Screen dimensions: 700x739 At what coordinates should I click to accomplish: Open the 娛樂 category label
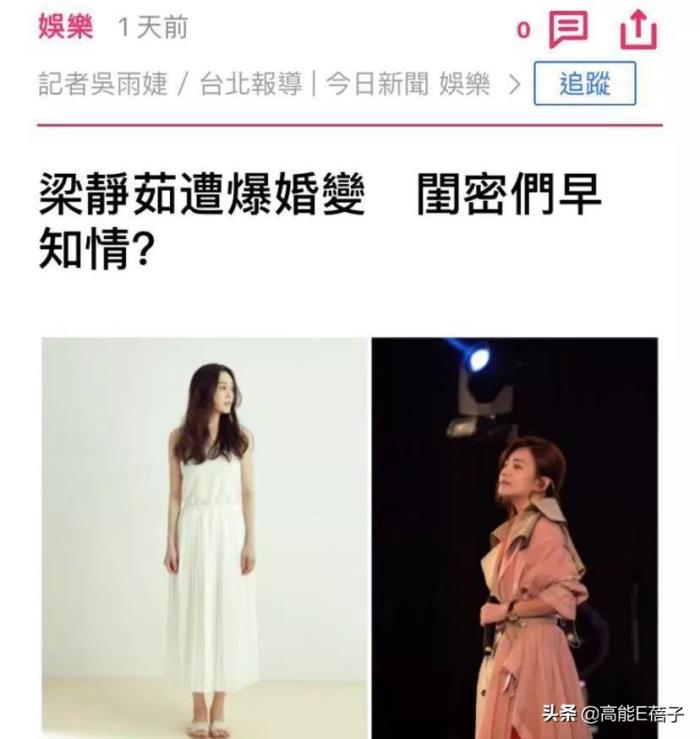tap(66, 27)
